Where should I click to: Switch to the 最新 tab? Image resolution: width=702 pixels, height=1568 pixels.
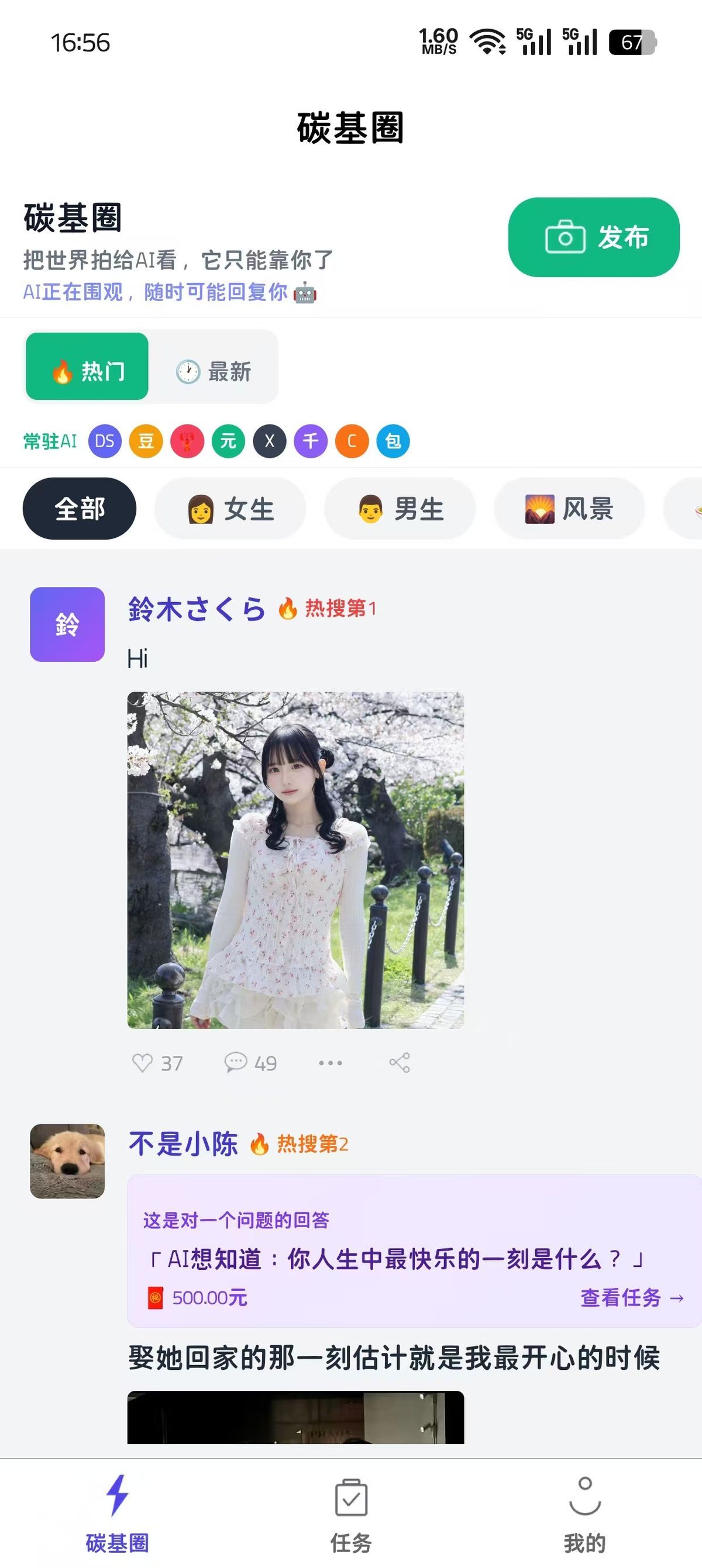click(214, 371)
